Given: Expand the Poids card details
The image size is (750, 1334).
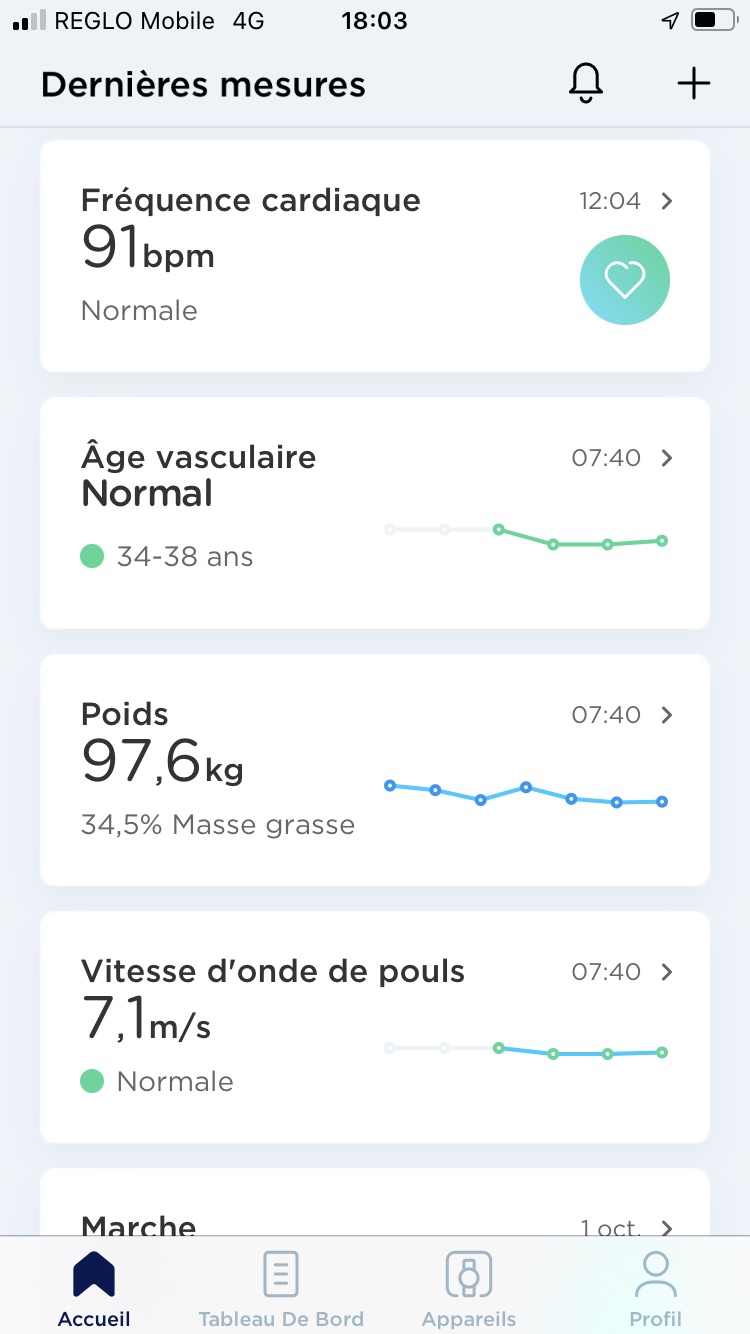Looking at the screenshot, I should tap(666, 715).
